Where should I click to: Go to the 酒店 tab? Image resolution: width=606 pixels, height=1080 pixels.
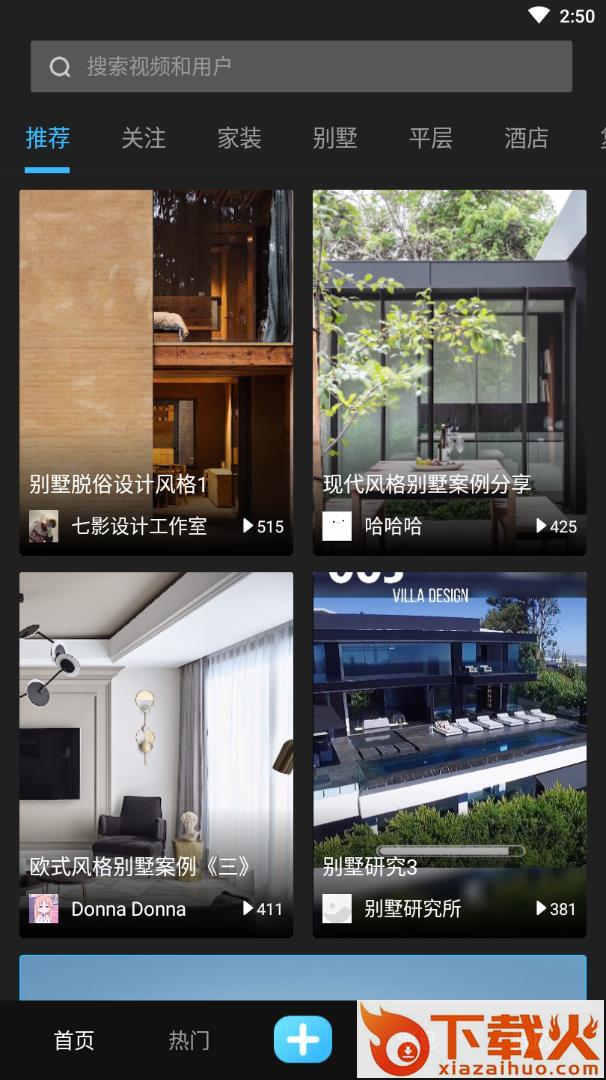tap(526, 138)
